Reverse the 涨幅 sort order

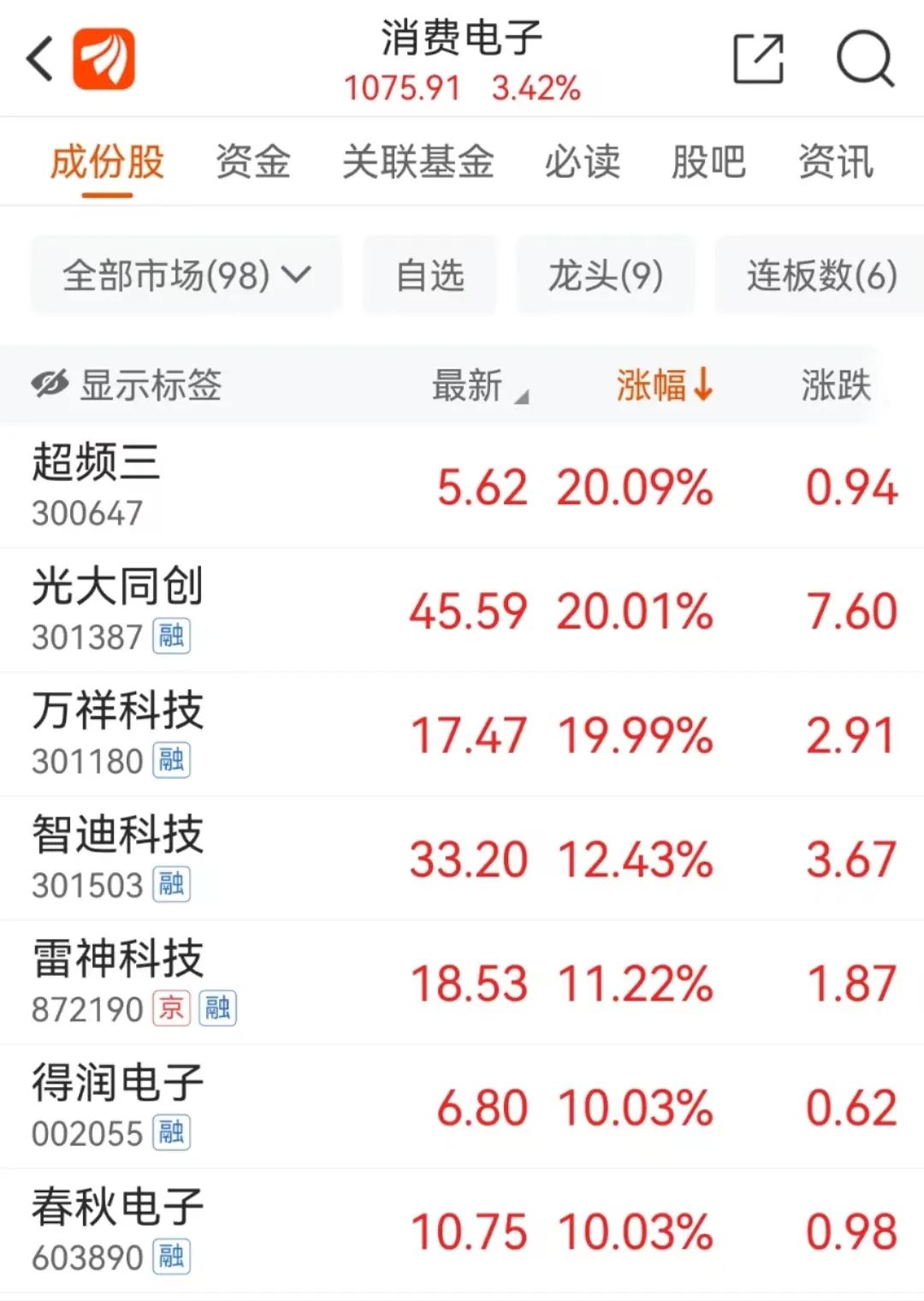(x=664, y=385)
